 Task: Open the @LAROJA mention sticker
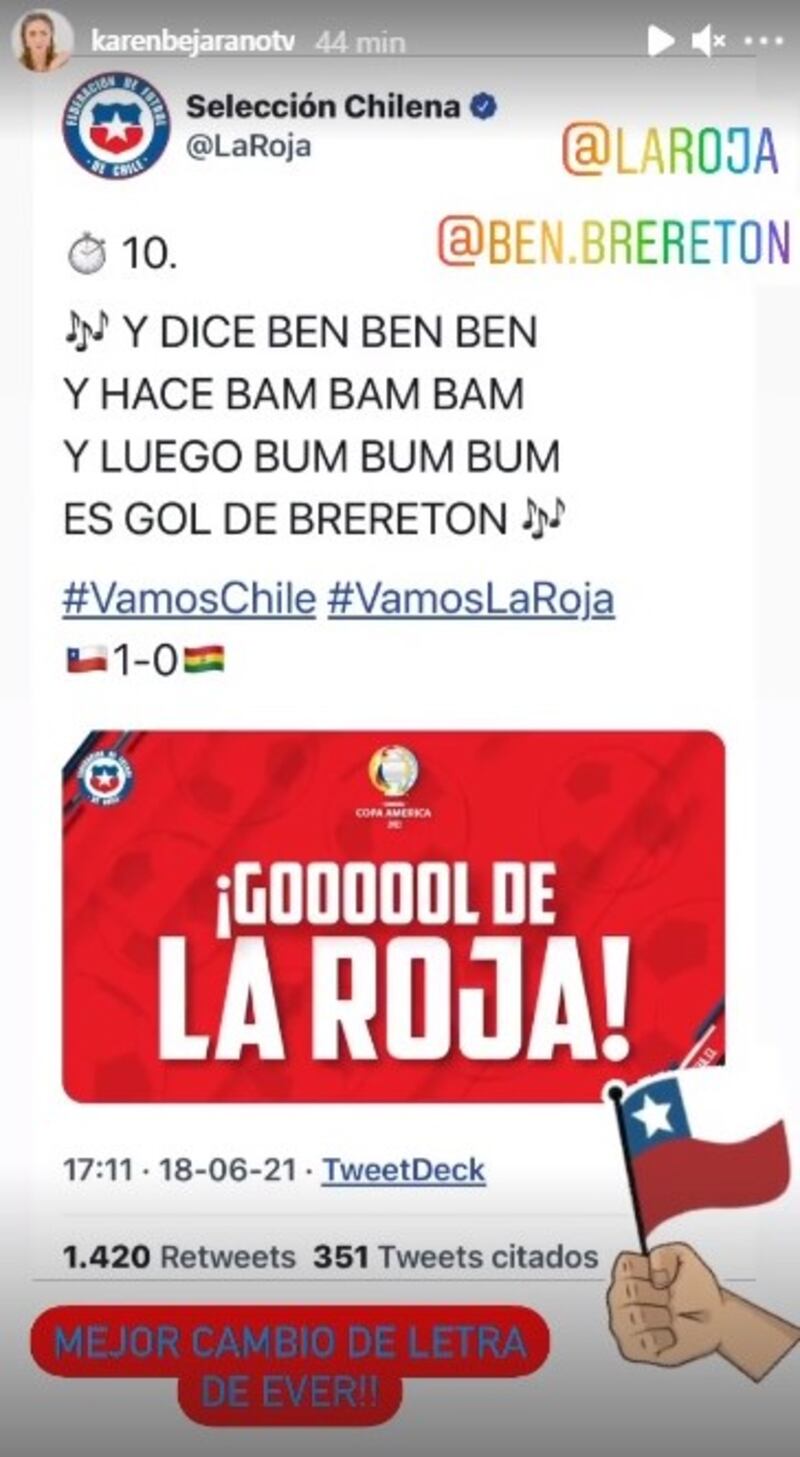[x=670, y=153]
